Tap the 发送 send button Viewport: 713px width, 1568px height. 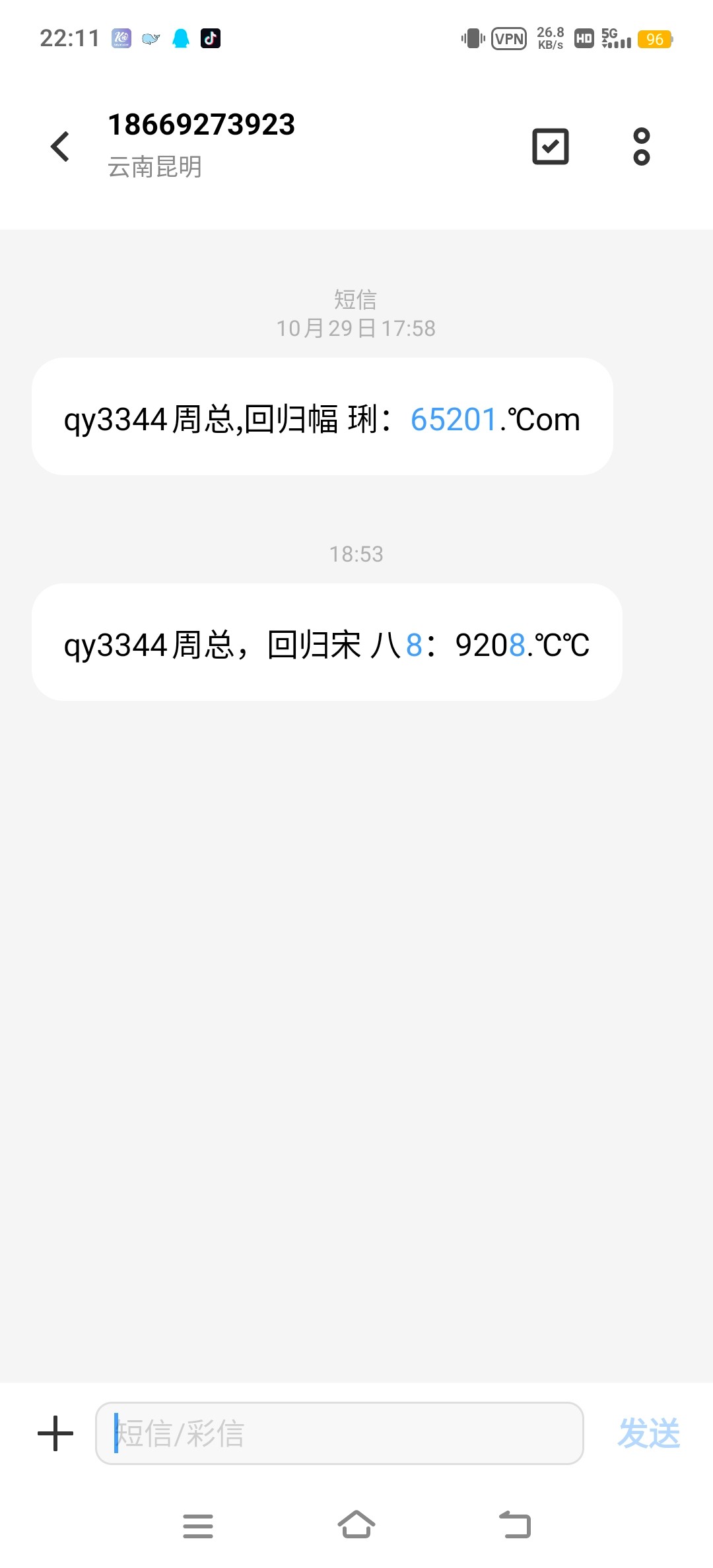pos(648,1433)
